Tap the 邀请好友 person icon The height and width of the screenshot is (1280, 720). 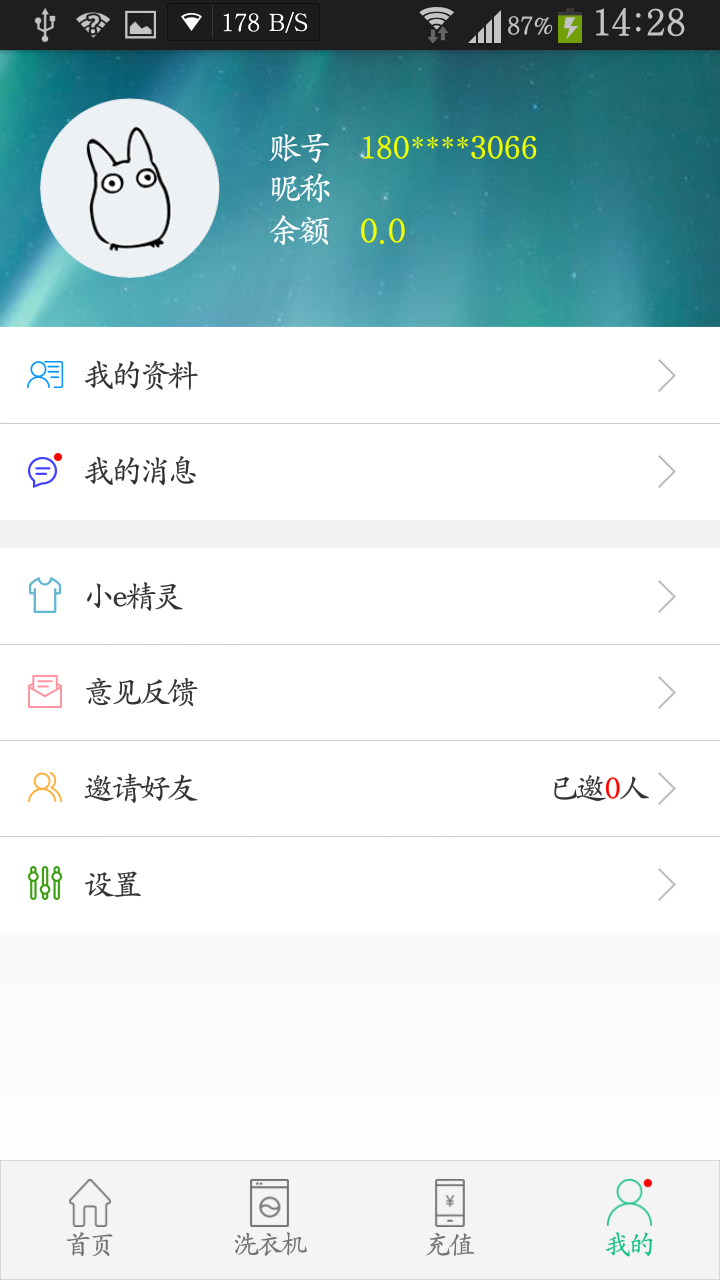(x=42, y=789)
